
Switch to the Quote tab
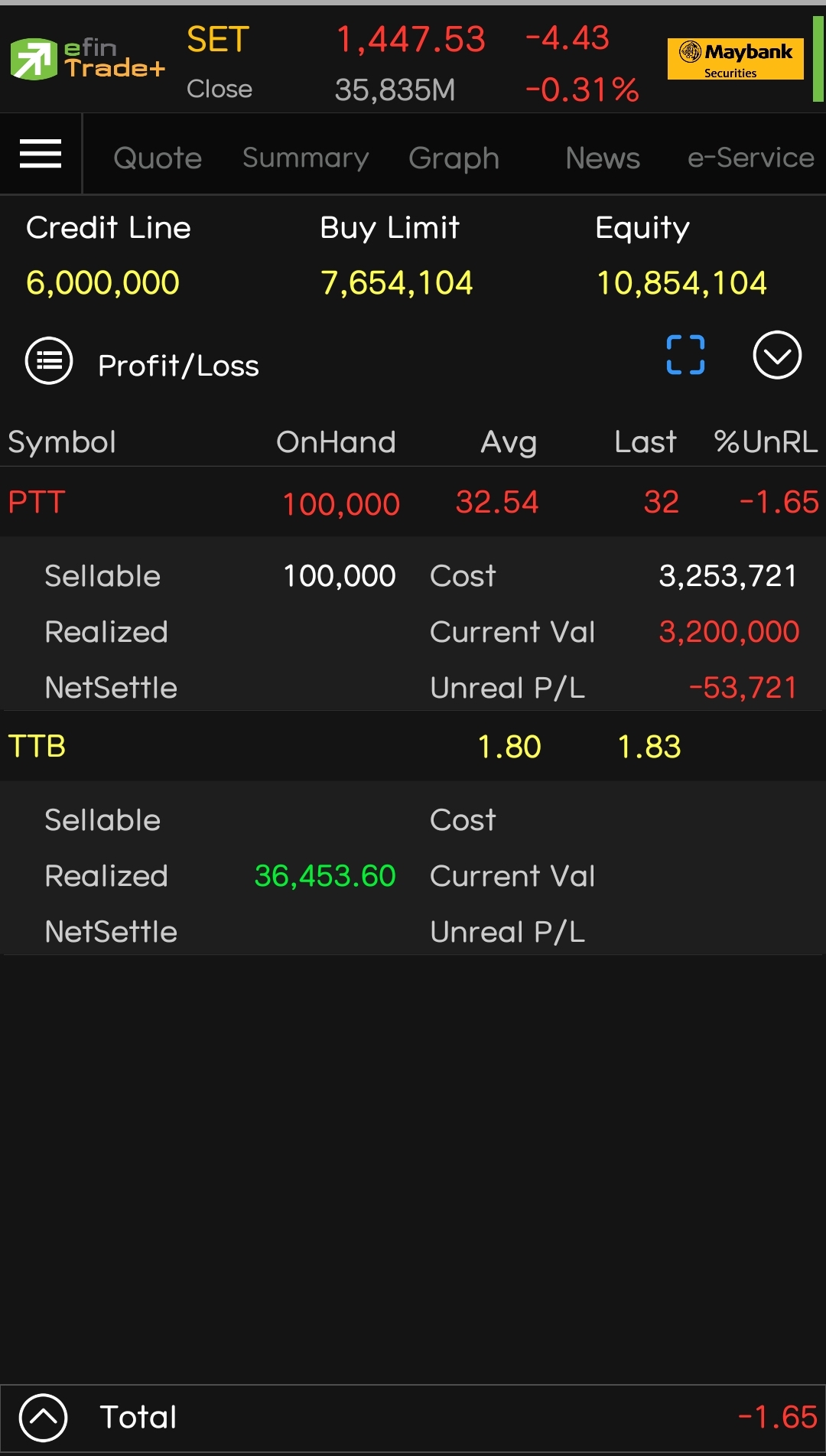pyautogui.click(x=158, y=158)
